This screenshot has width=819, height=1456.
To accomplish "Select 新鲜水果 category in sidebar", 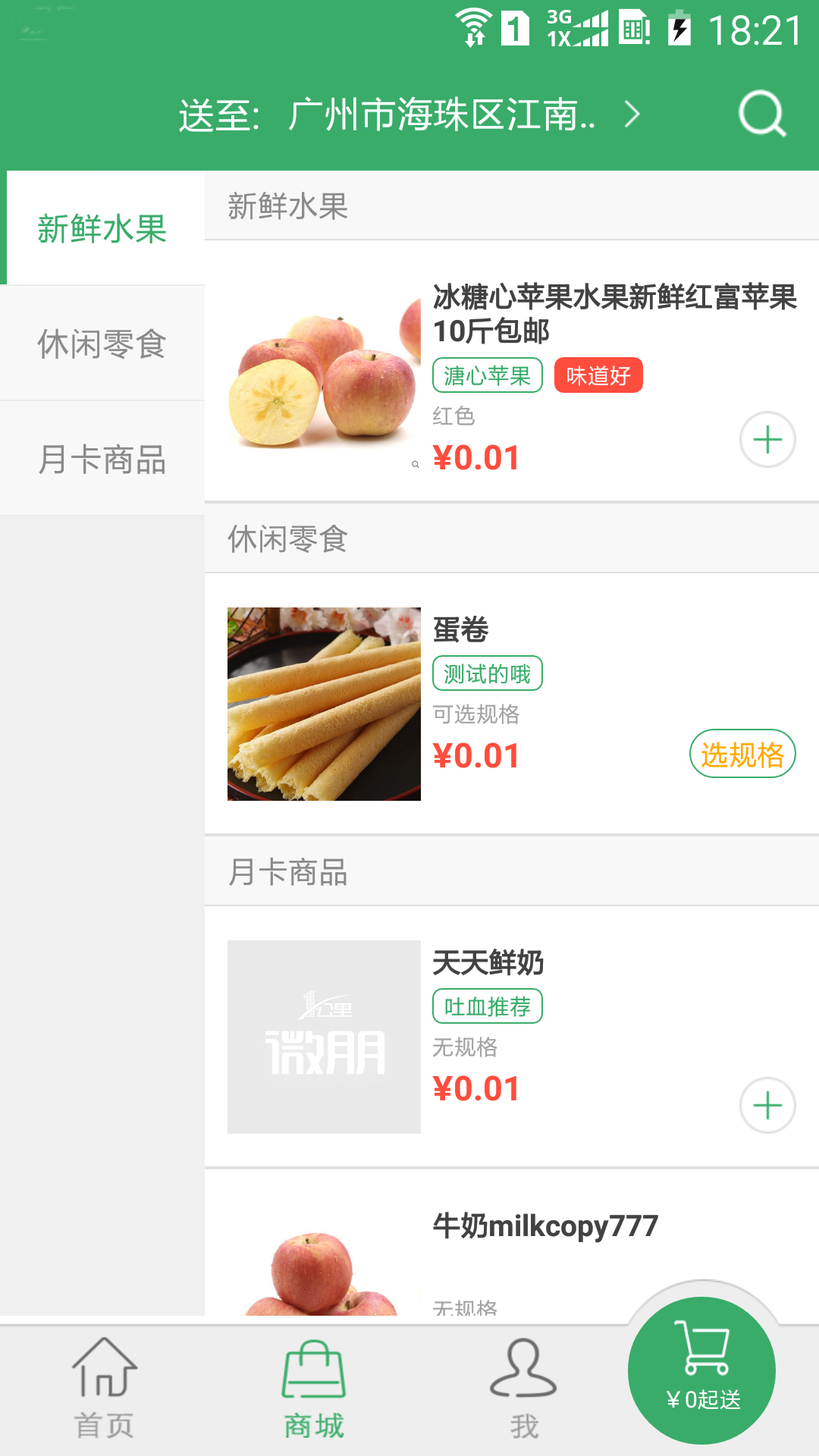I will click(x=102, y=228).
